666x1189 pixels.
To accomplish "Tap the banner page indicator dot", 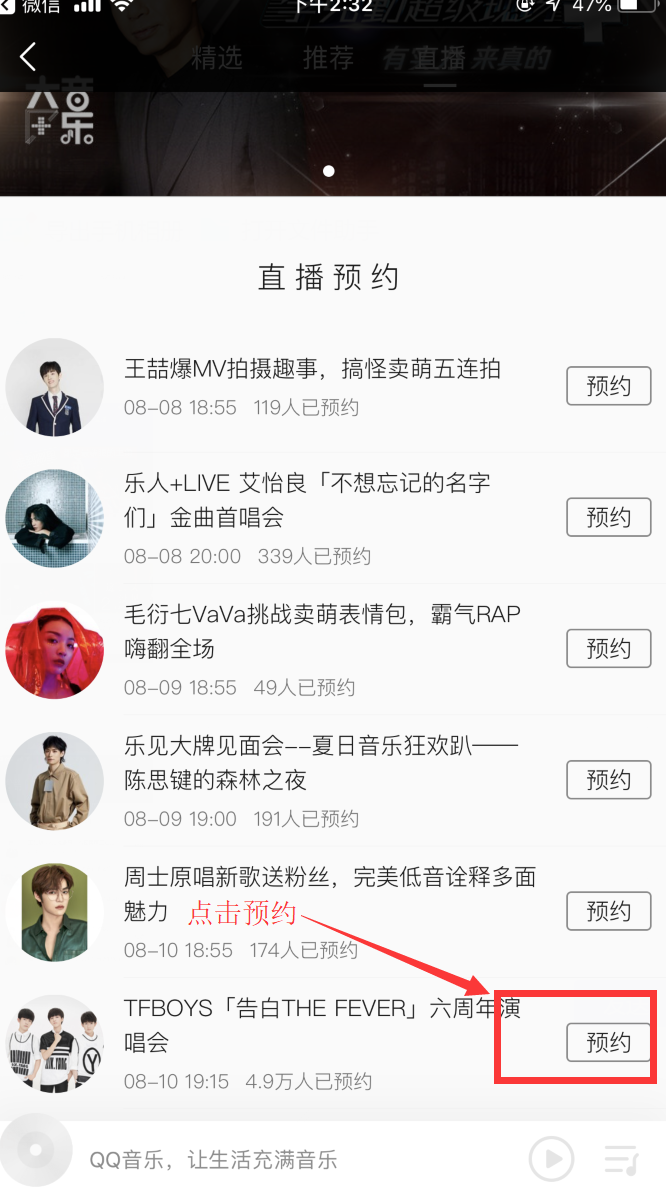I will 328,171.
